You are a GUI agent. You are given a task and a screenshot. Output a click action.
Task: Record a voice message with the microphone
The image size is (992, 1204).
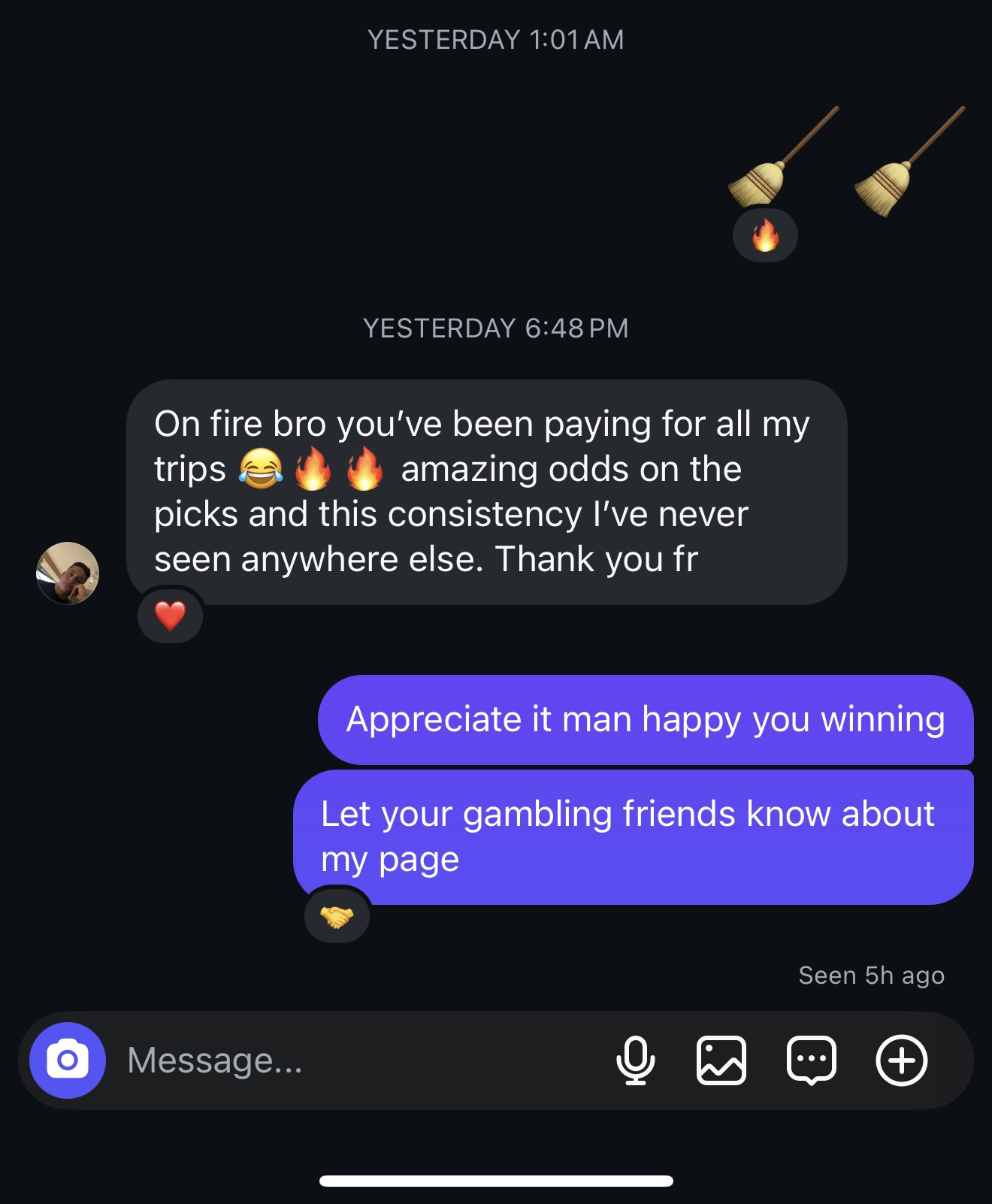click(635, 1060)
